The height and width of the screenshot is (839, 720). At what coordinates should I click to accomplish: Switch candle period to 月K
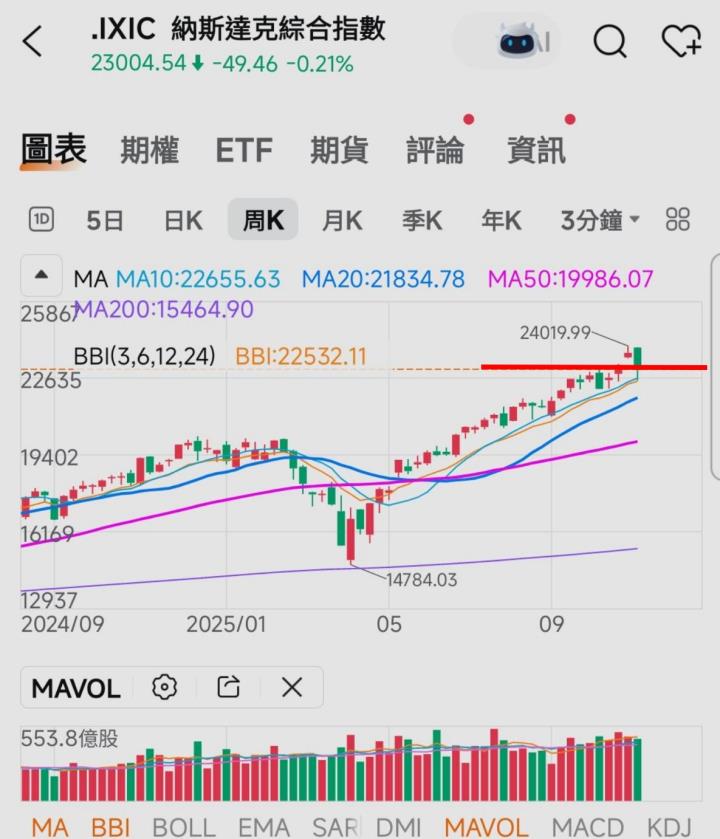[342, 219]
